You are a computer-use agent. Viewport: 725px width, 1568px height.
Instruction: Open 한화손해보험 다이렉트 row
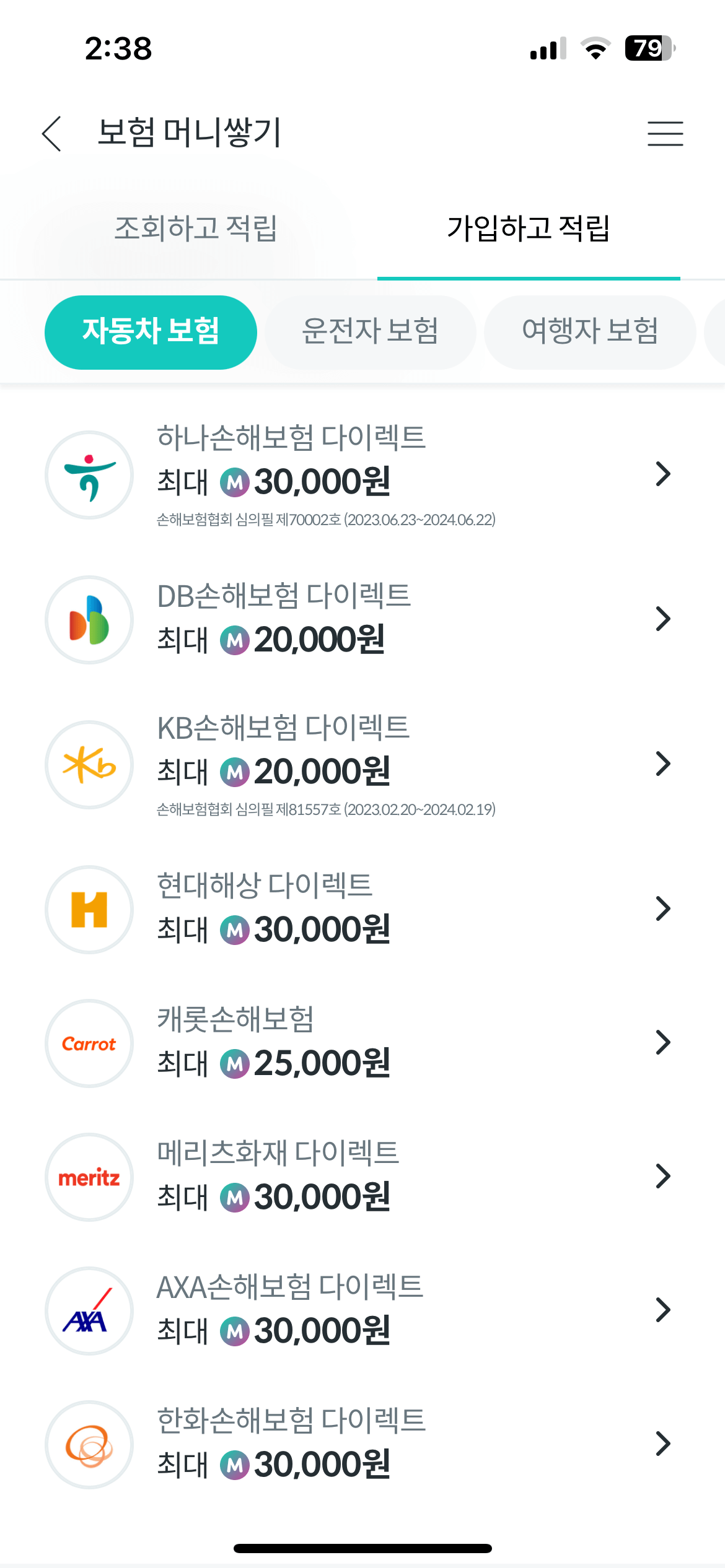click(x=362, y=1444)
